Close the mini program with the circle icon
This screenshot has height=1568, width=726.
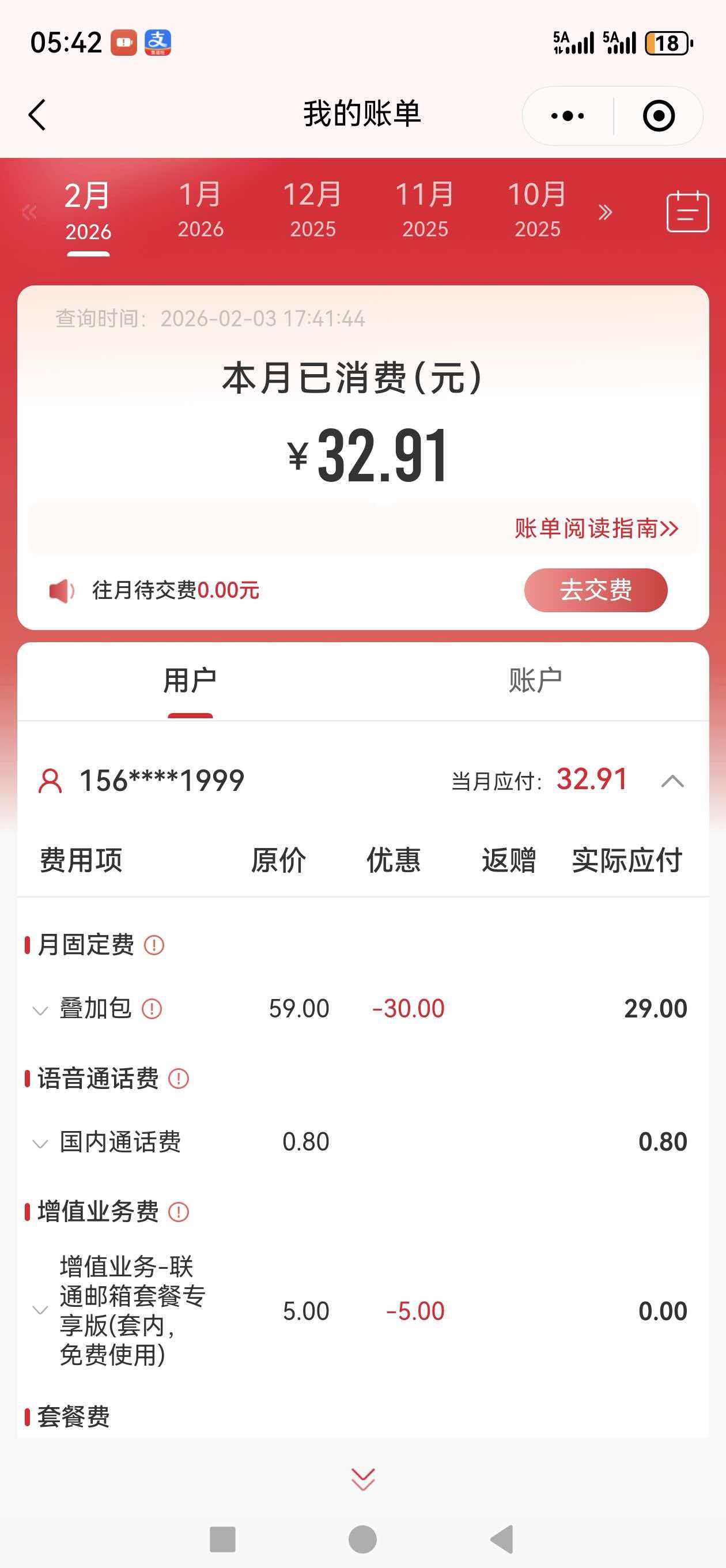point(659,116)
